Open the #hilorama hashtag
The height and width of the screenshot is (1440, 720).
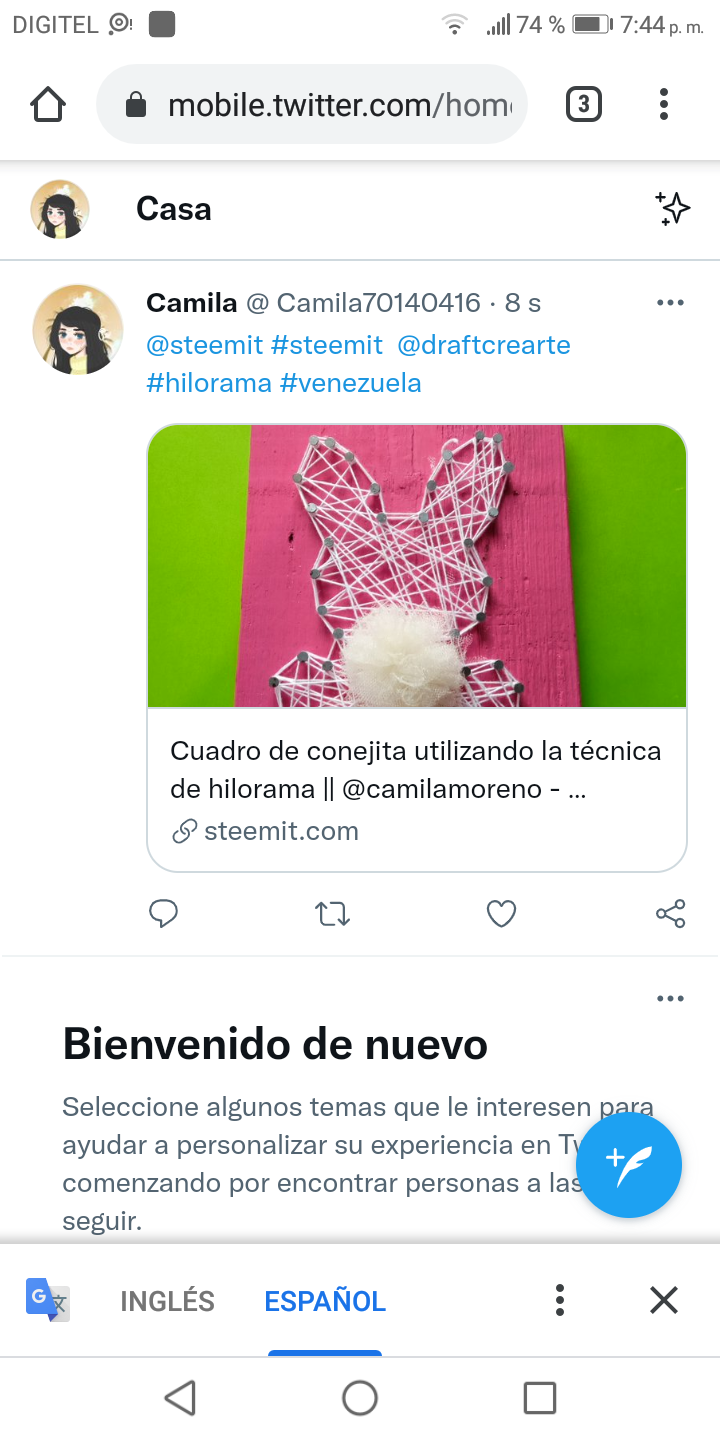209,383
